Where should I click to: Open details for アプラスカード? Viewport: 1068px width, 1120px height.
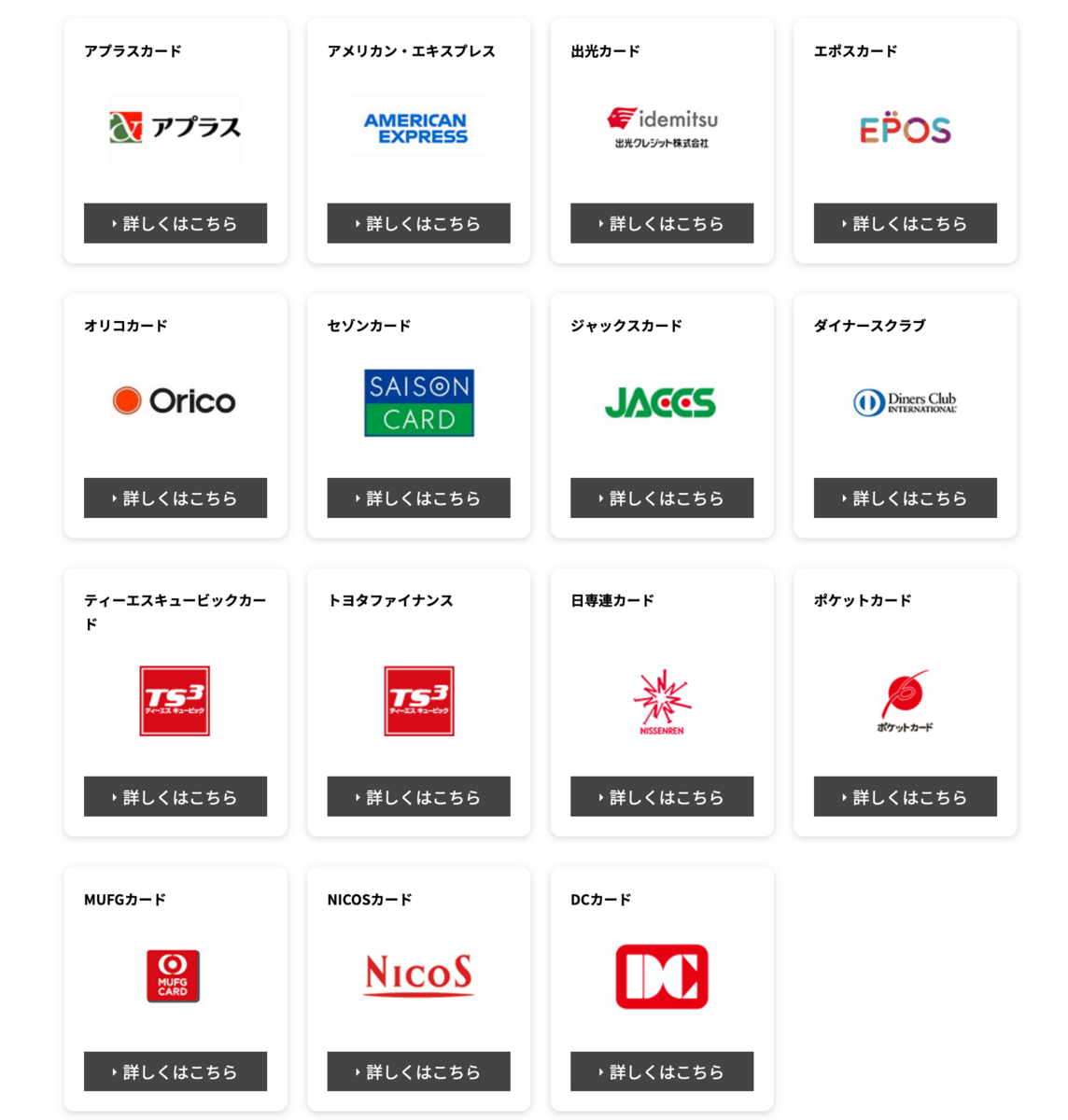point(176,223)
